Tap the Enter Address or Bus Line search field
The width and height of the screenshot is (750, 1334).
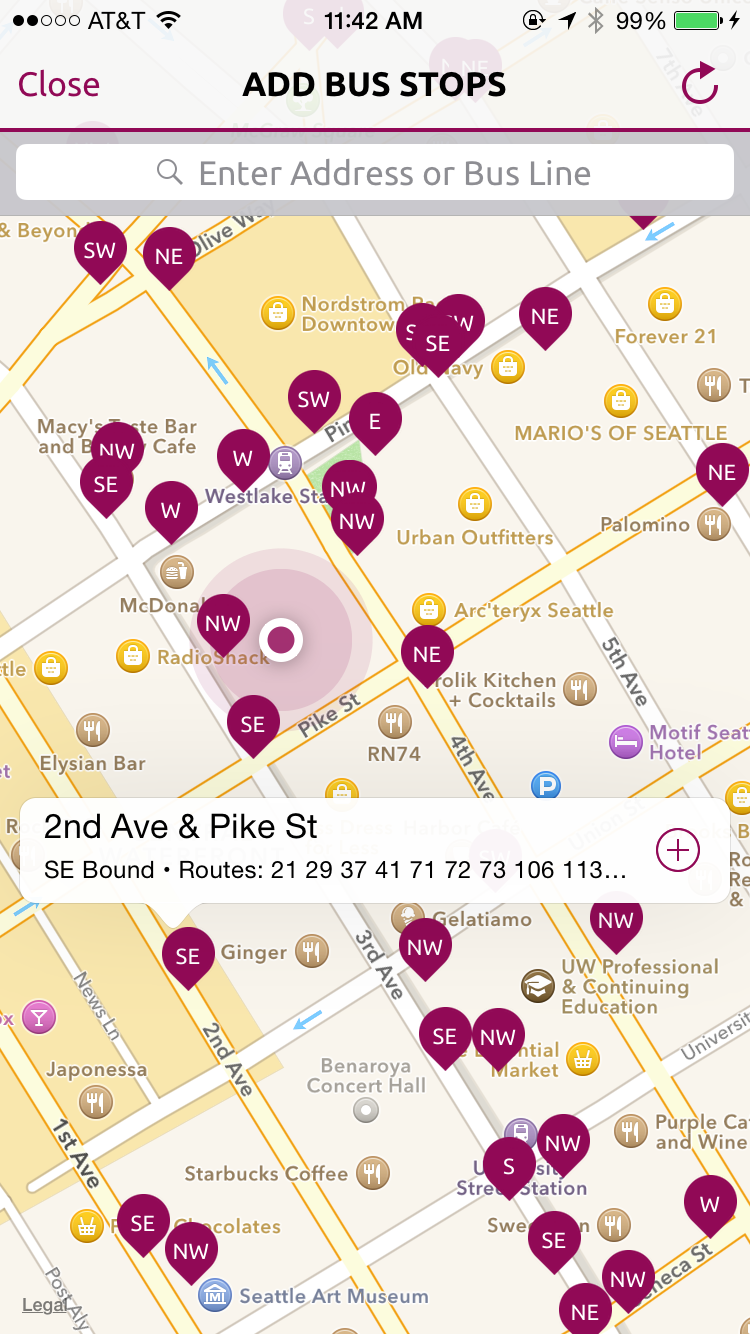pos(375,172)
